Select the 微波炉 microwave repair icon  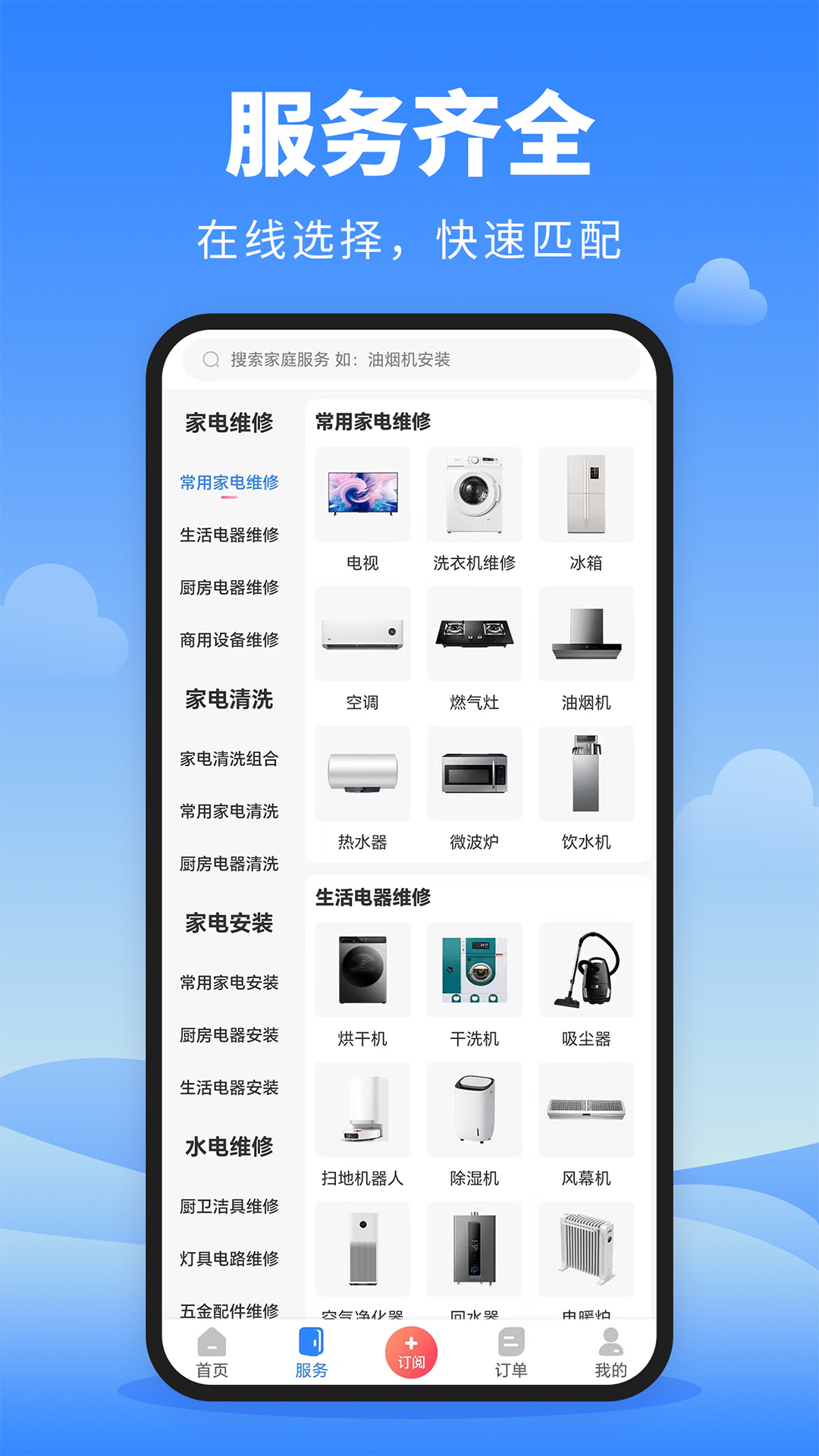coord(475,772)
